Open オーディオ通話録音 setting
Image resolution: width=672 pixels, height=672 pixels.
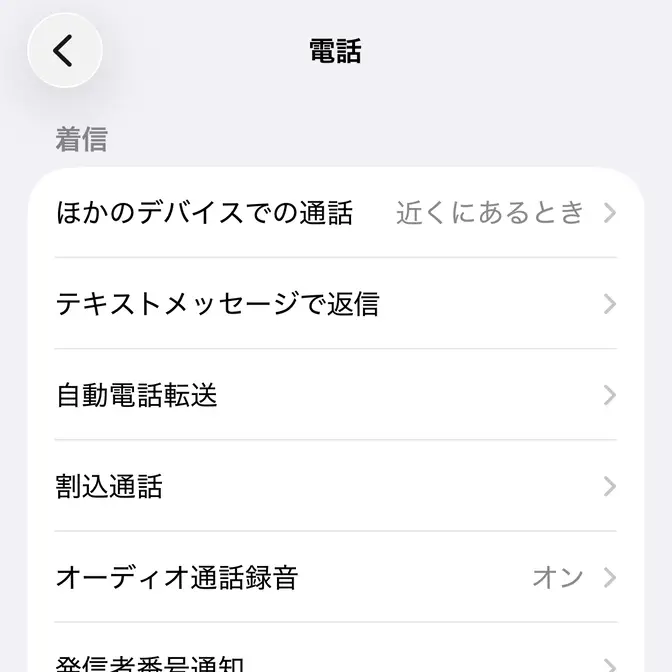click(335, 578)
